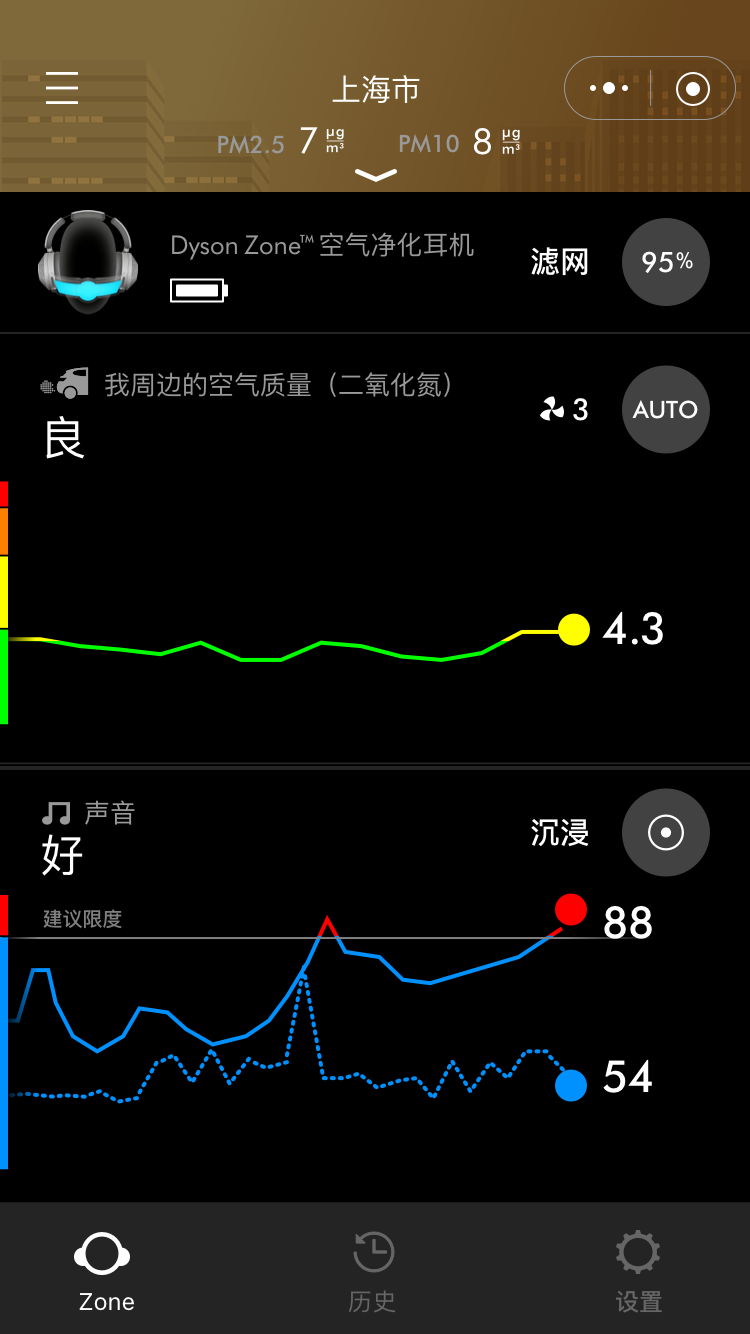Switch to the 历史 history tab
Image resolution: width=750 pixels, height=1334 pixels.
[373, 1270]
